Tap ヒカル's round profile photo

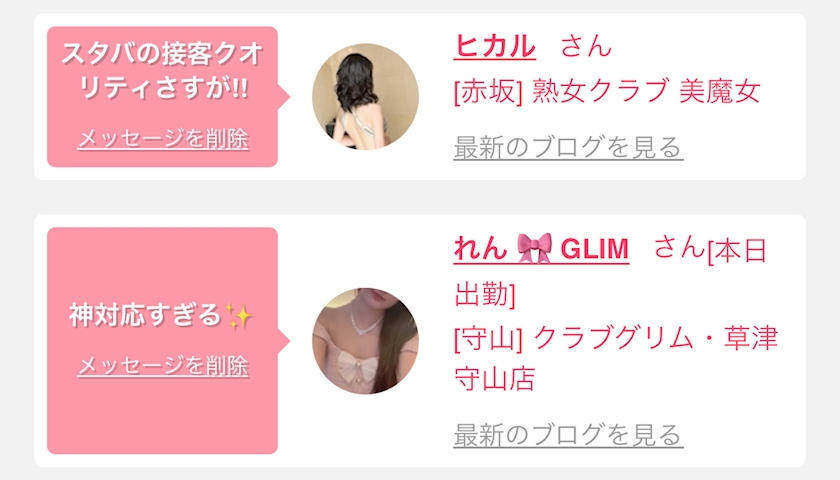click(x=365, y=96)
